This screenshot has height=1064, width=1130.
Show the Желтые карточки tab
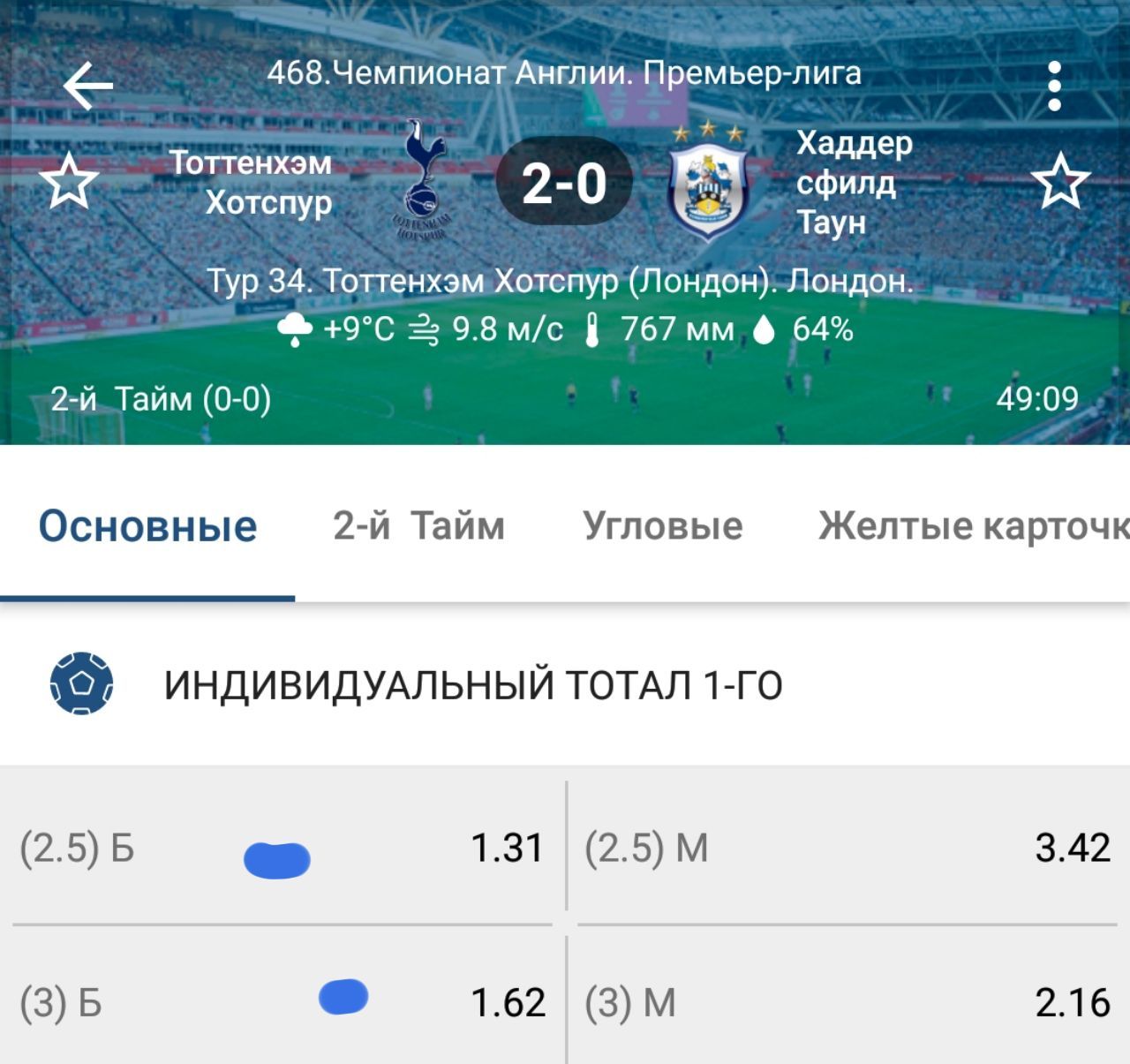pos(973,526)
